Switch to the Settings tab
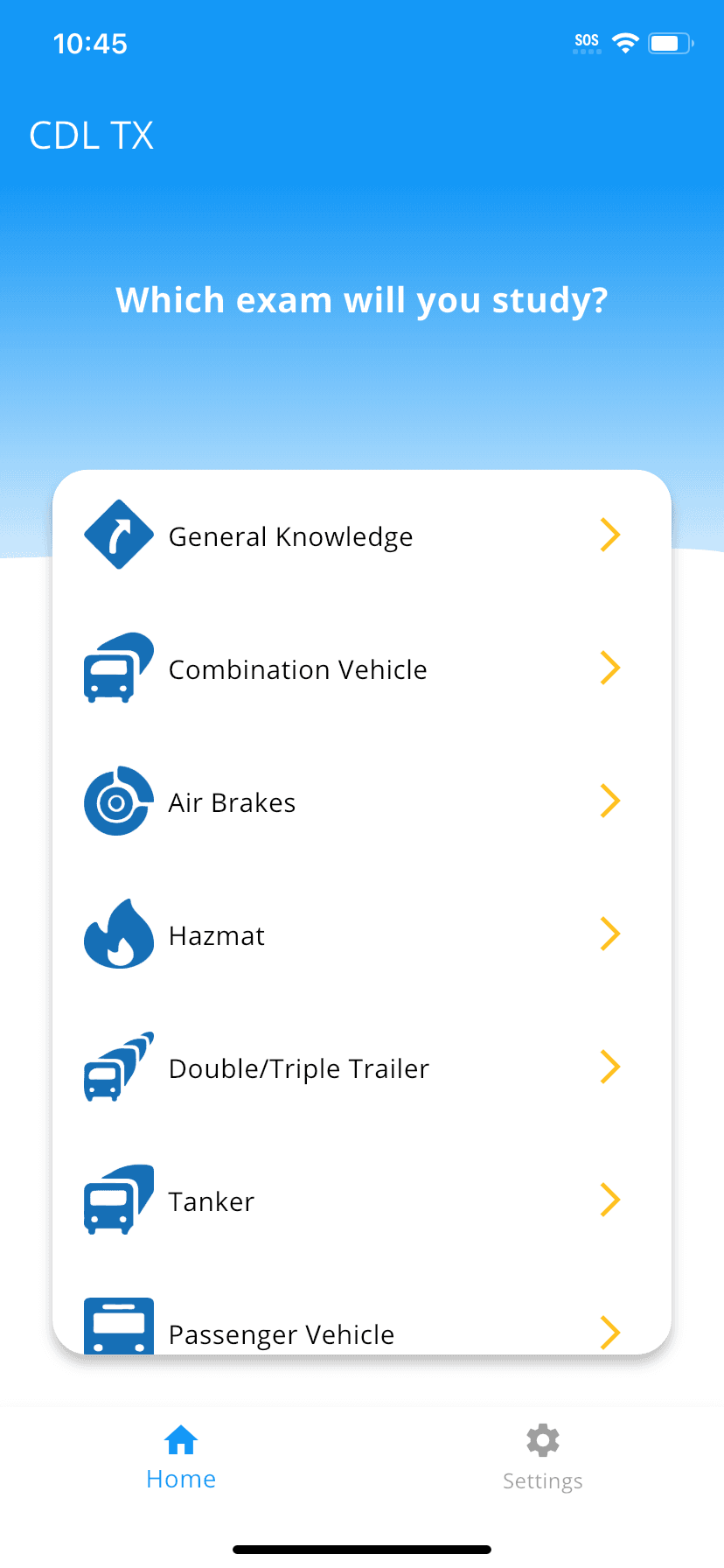Viewport: 724px width, 1568px height. pyautogui.click(x=542, y=1453)
